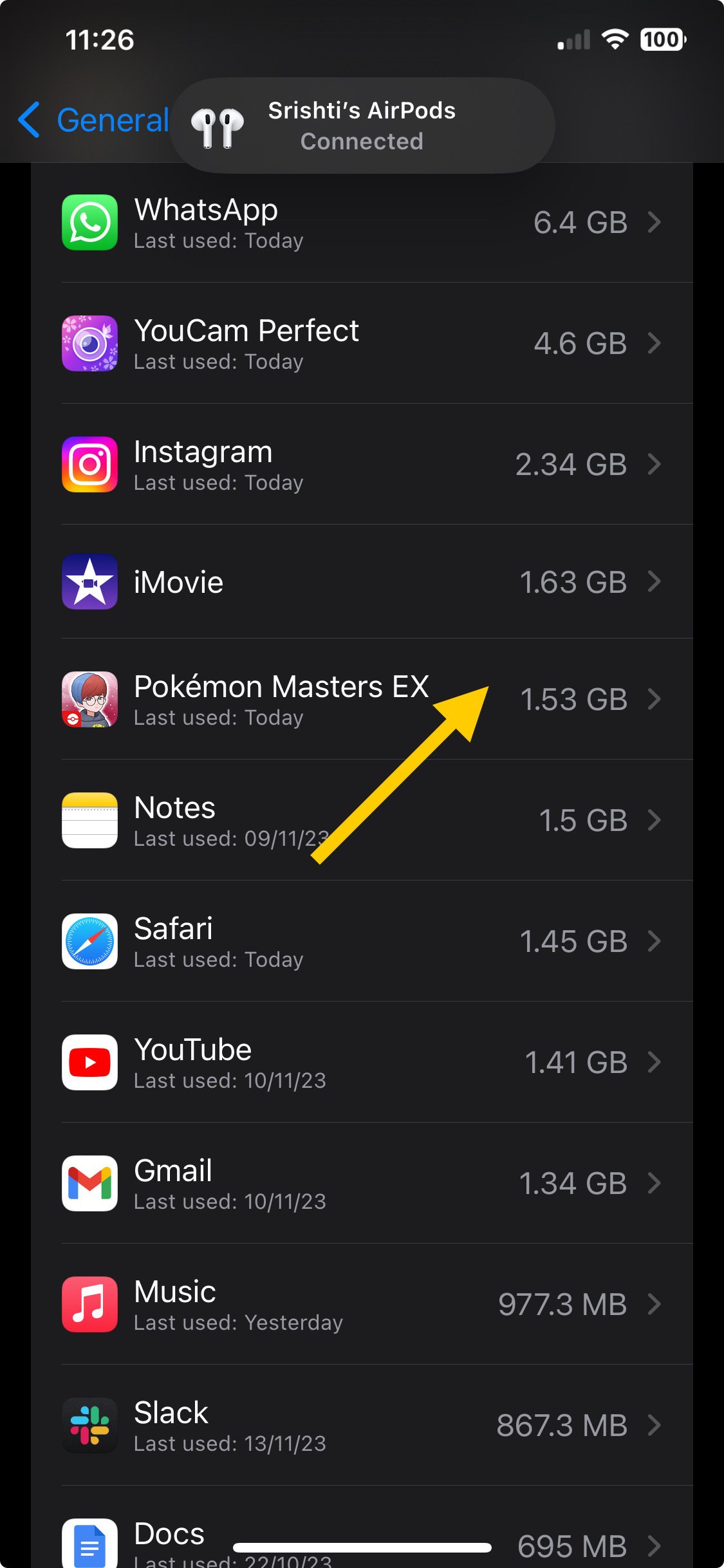The image size is (724, 1568).
Task: Open YouTube storage details
Action: [362, 1062]
